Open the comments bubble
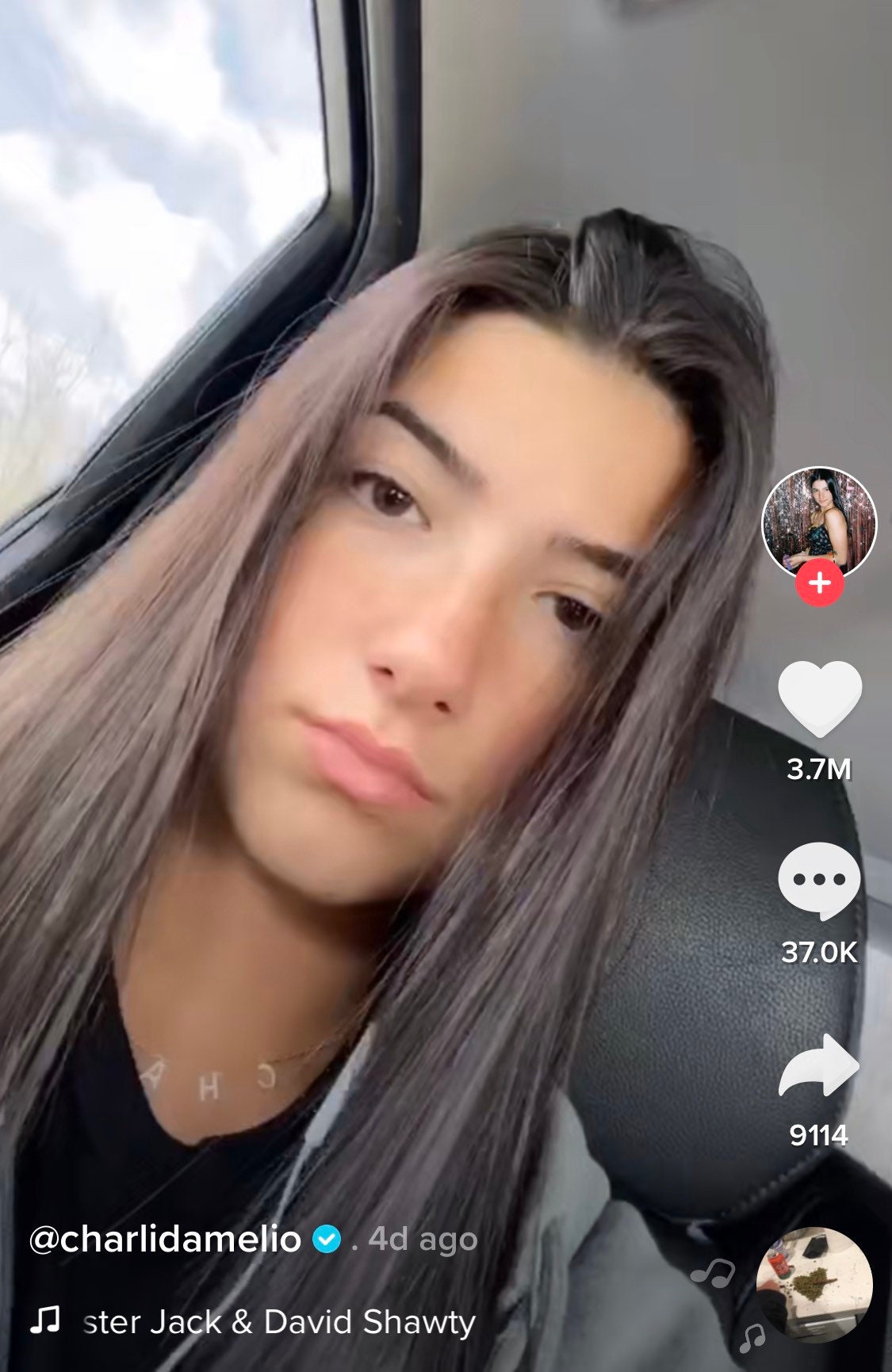892x1372 pixels. point(819,880)
